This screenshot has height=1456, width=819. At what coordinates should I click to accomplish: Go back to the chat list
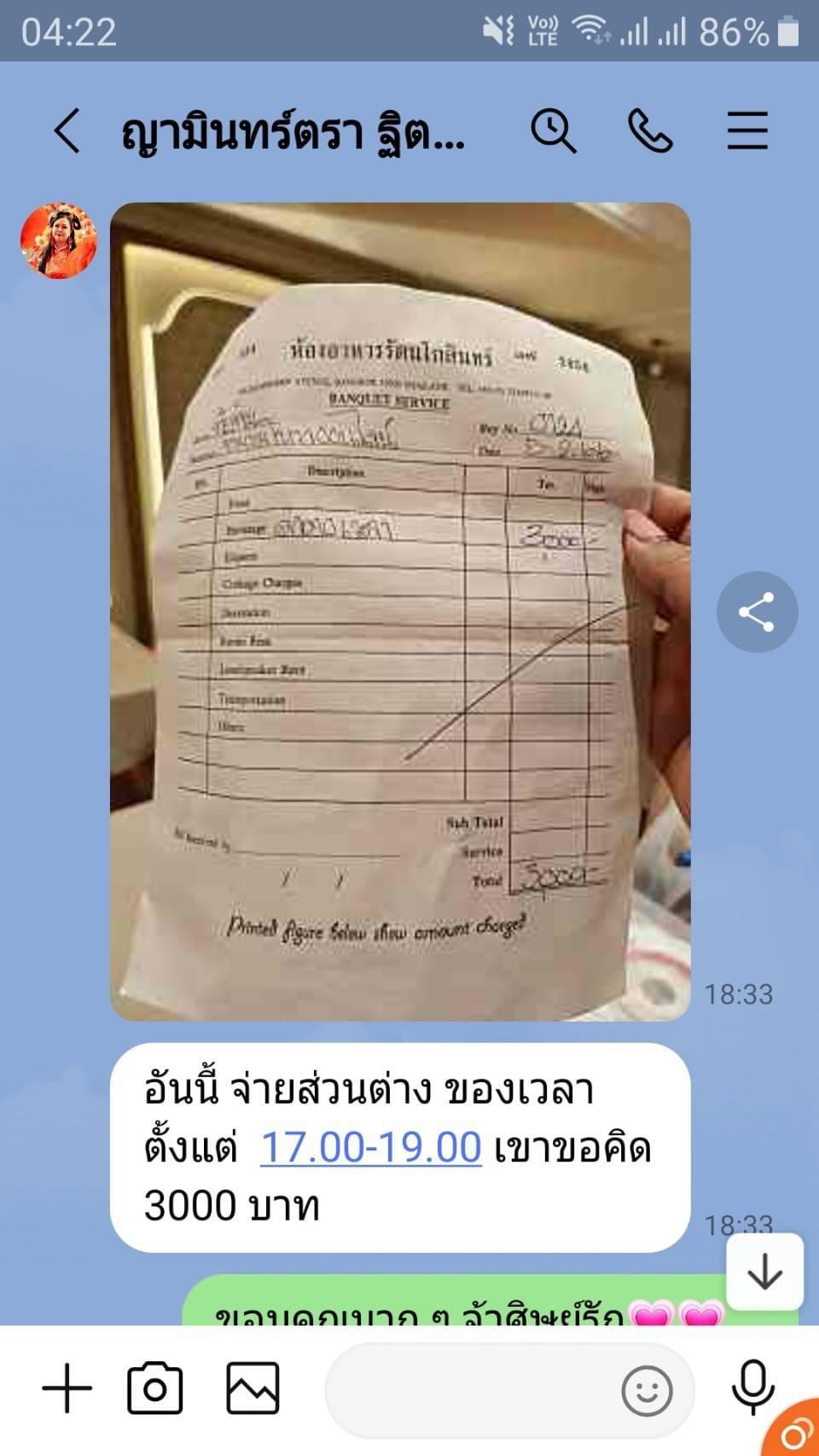click(x=67, y=131)
